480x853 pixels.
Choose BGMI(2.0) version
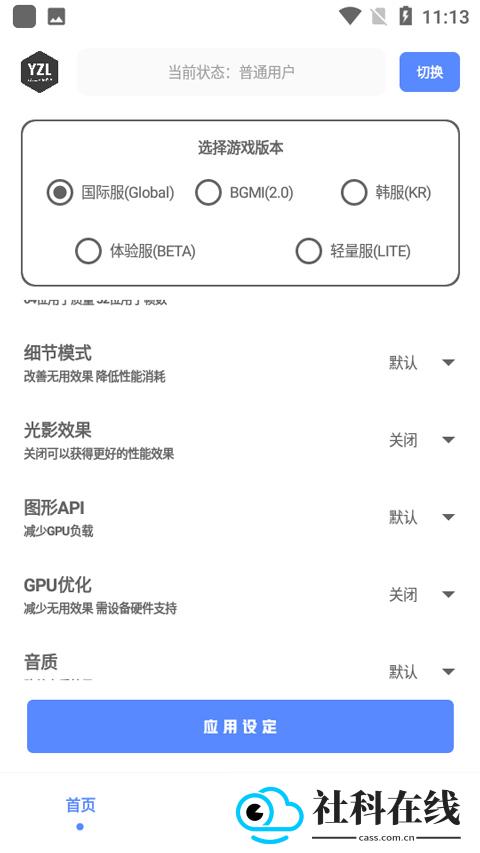pos(244,193)
